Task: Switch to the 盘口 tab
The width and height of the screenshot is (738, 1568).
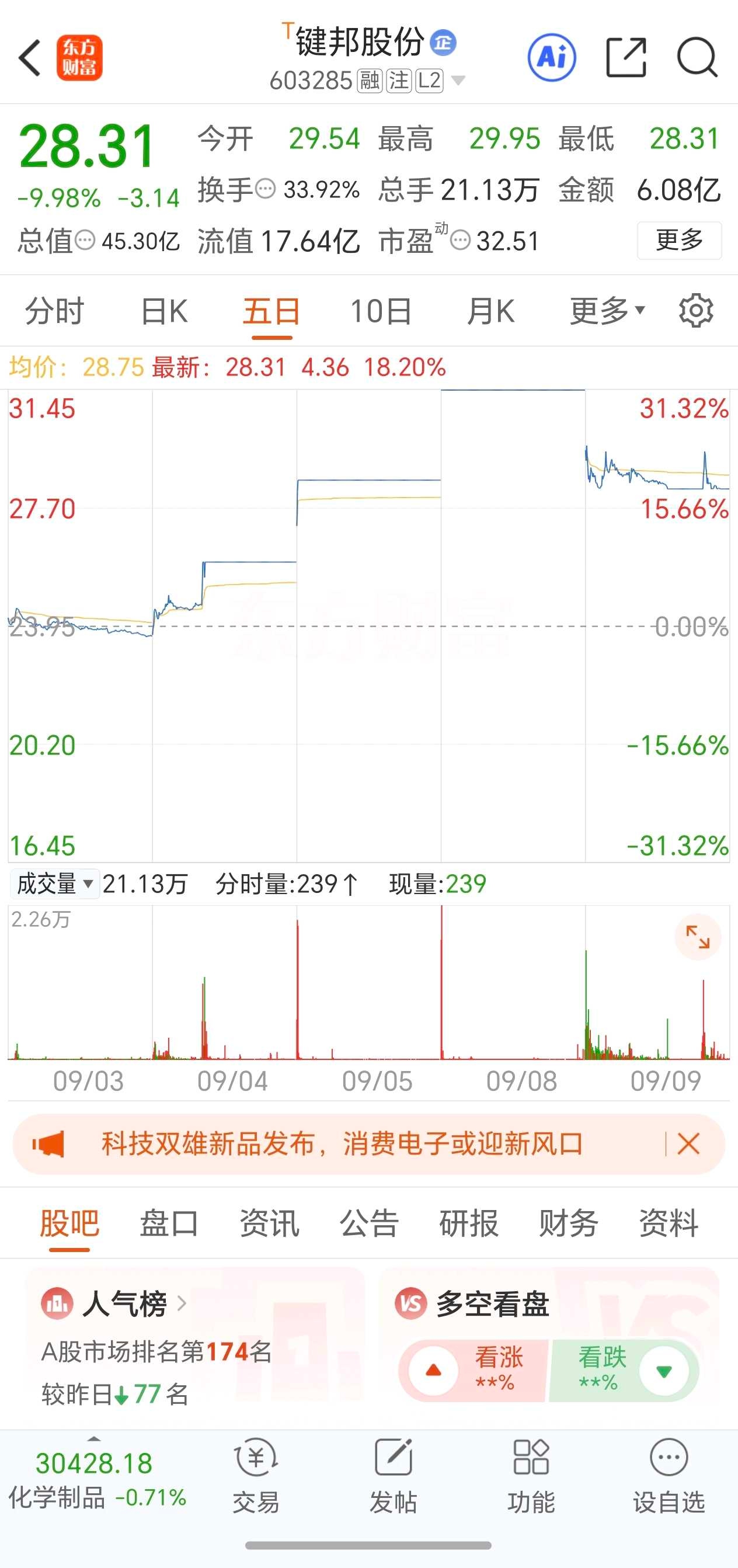Action: 169,1223
